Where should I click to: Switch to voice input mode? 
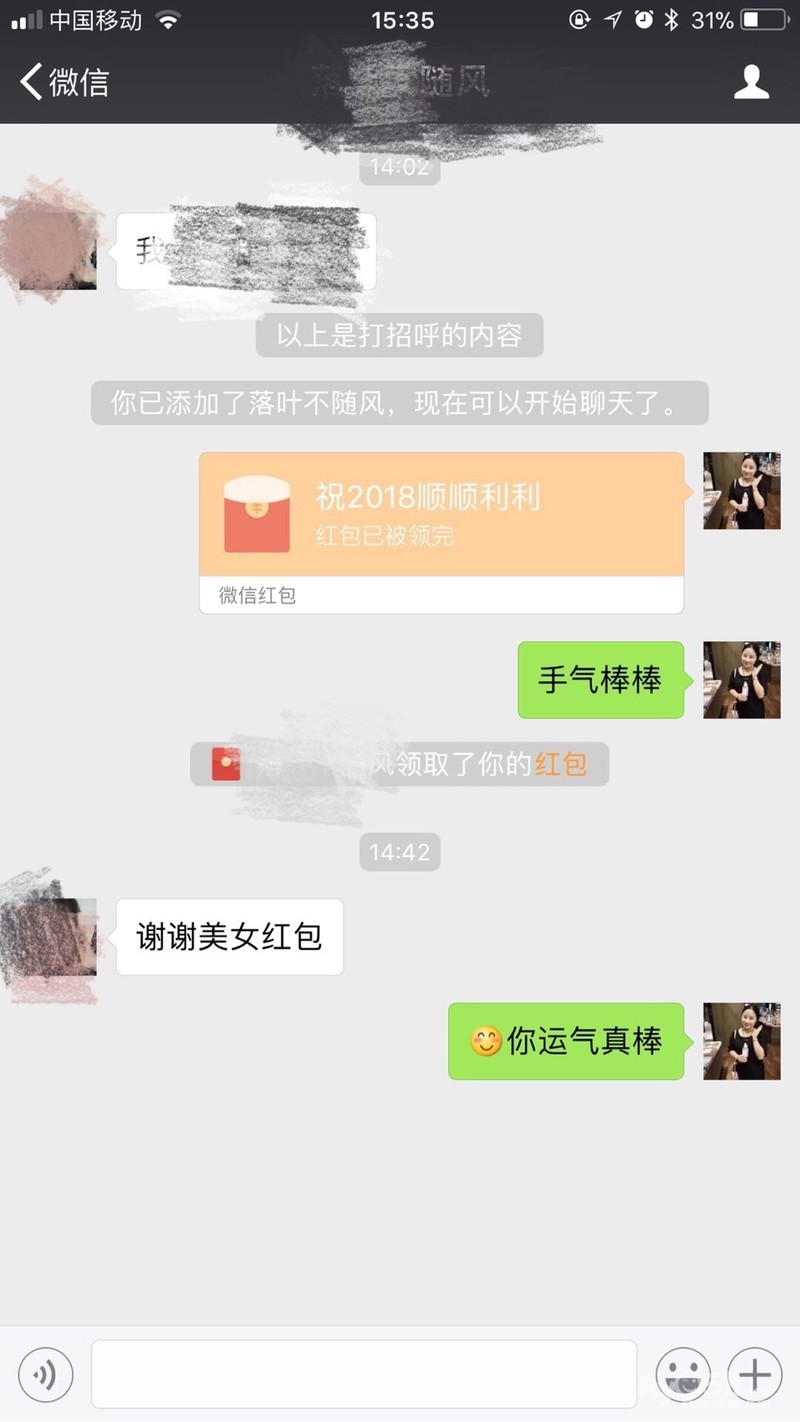coord(46,1375)
